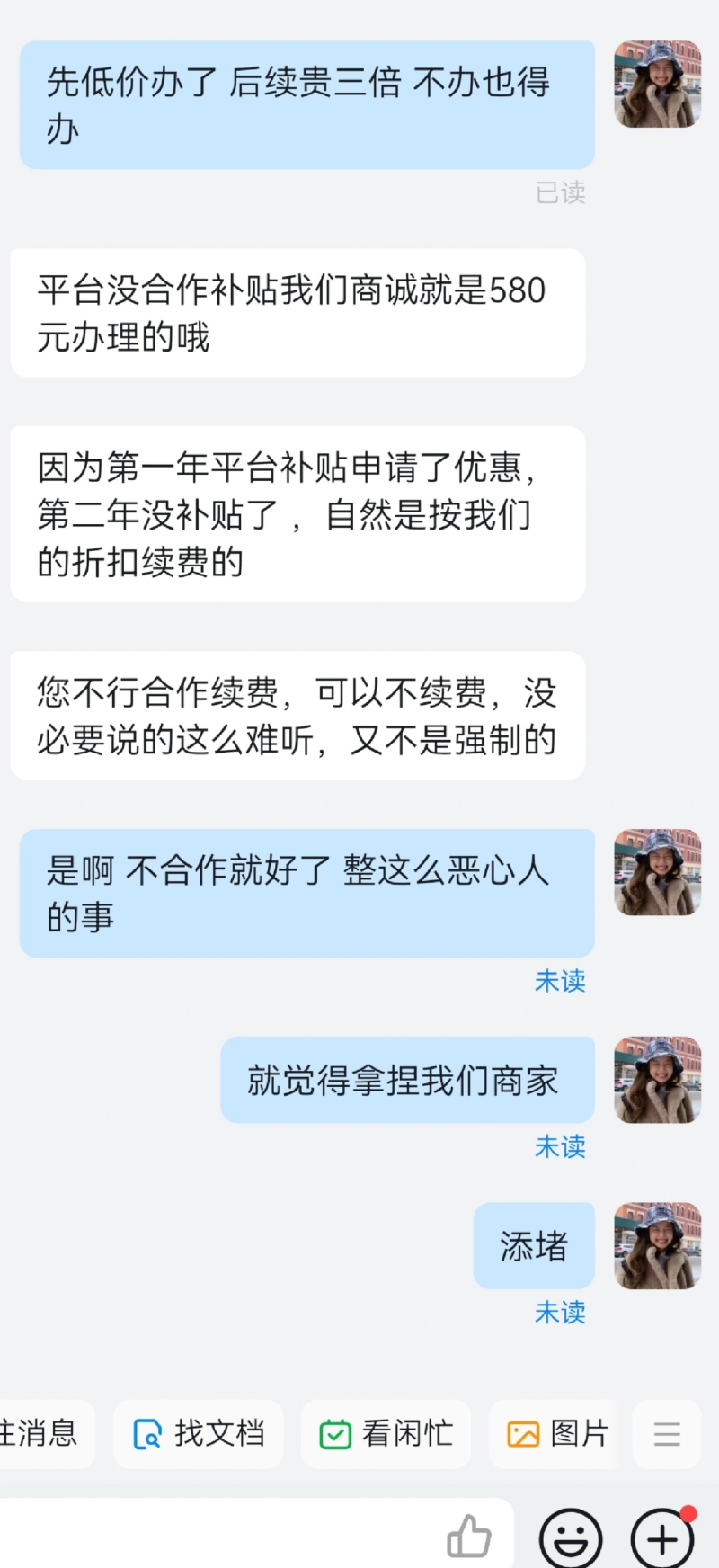
Task: View 未读 status under 就觉得拿捏我们商家
Action: (x=559, y=1146)
